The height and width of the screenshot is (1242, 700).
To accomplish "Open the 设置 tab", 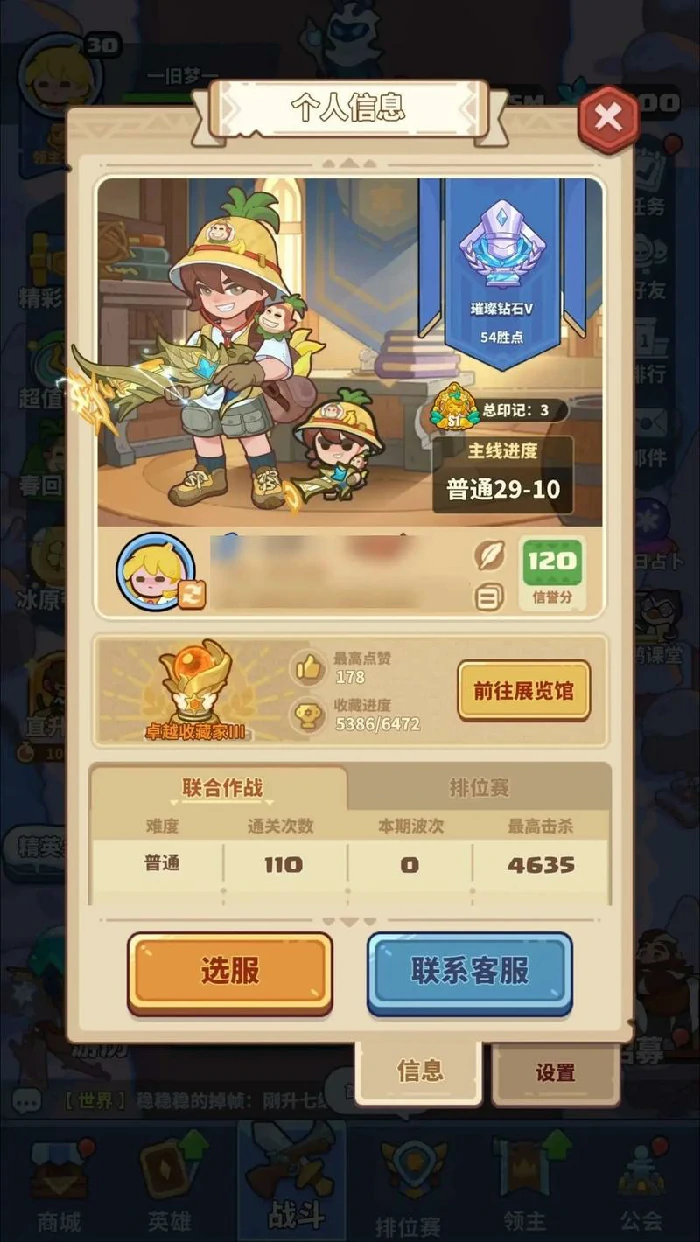I will [555, 1073].
